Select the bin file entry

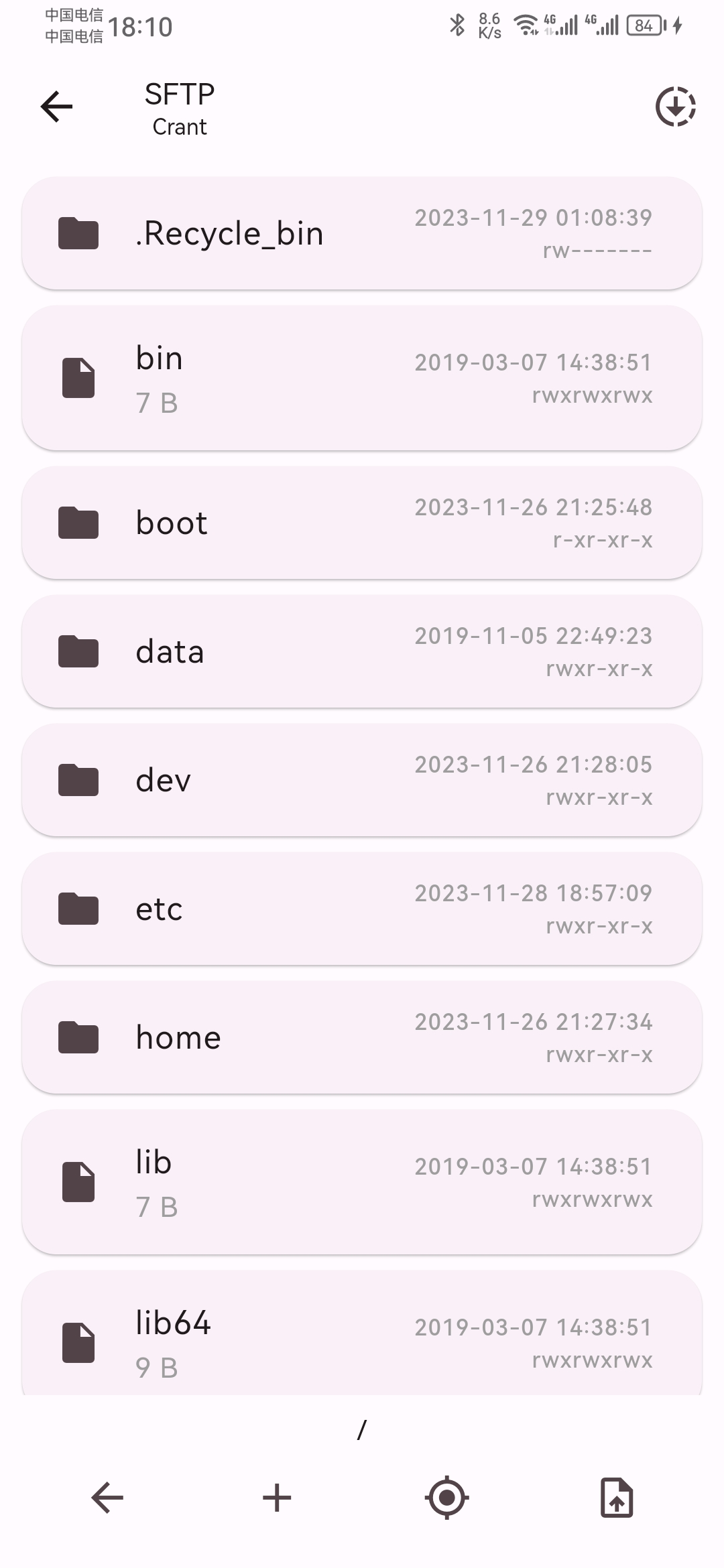tap(362, 378)
